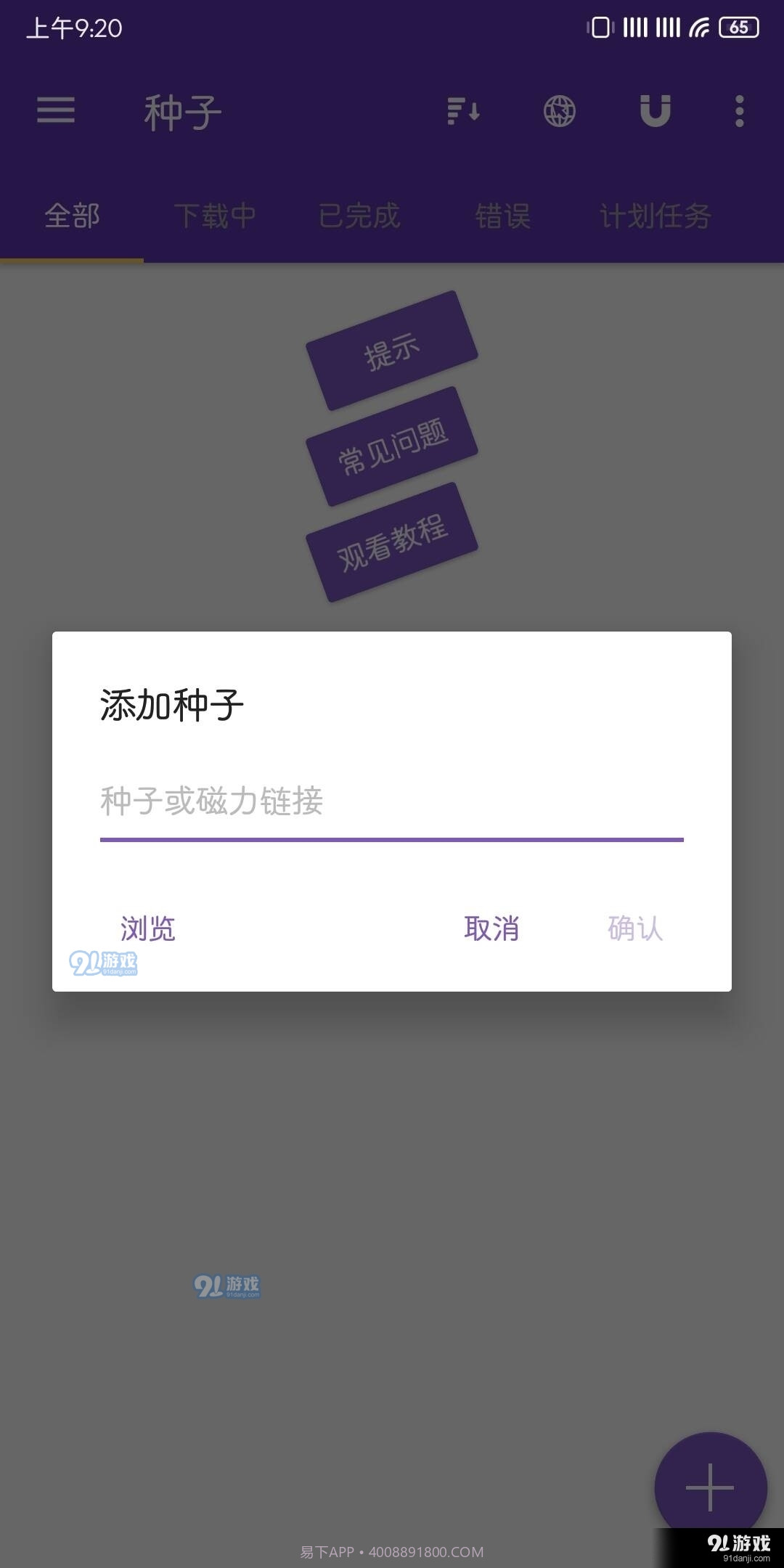
Task: Switch to the 已完成 tab
Action: (x=361, y=216)
